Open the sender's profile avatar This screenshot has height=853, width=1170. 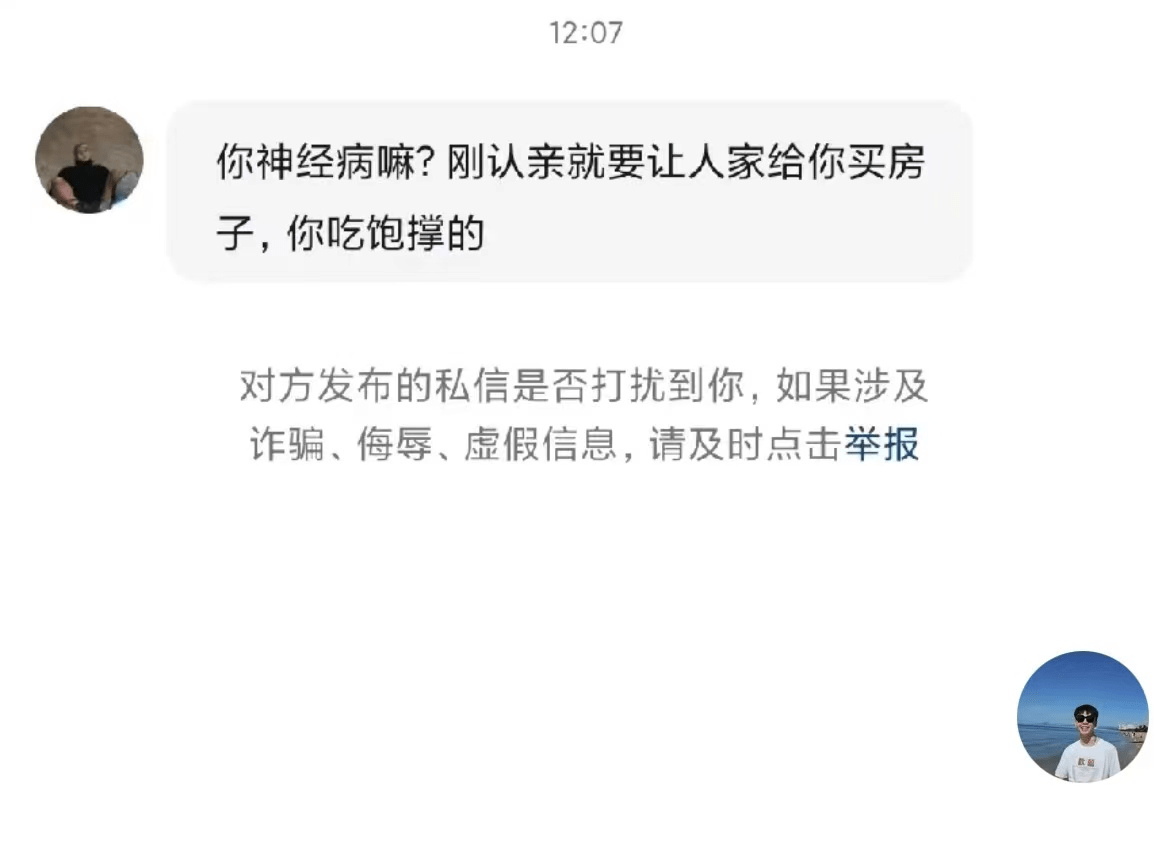tap(89, 160)
